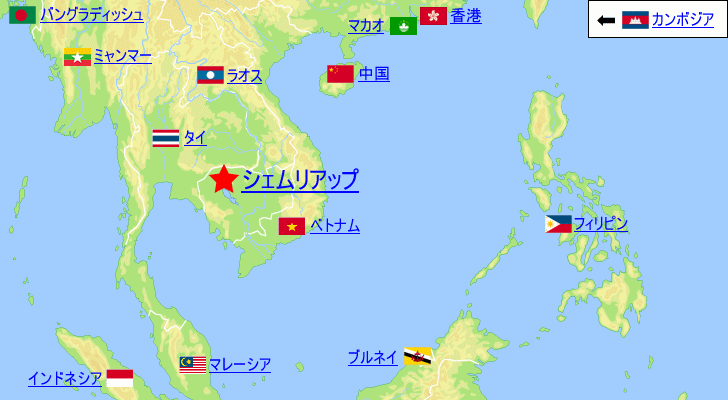This screenshot has width=728, height=400.
Task: Select the ミャンマー country link
Action: [x=122, y=56]
